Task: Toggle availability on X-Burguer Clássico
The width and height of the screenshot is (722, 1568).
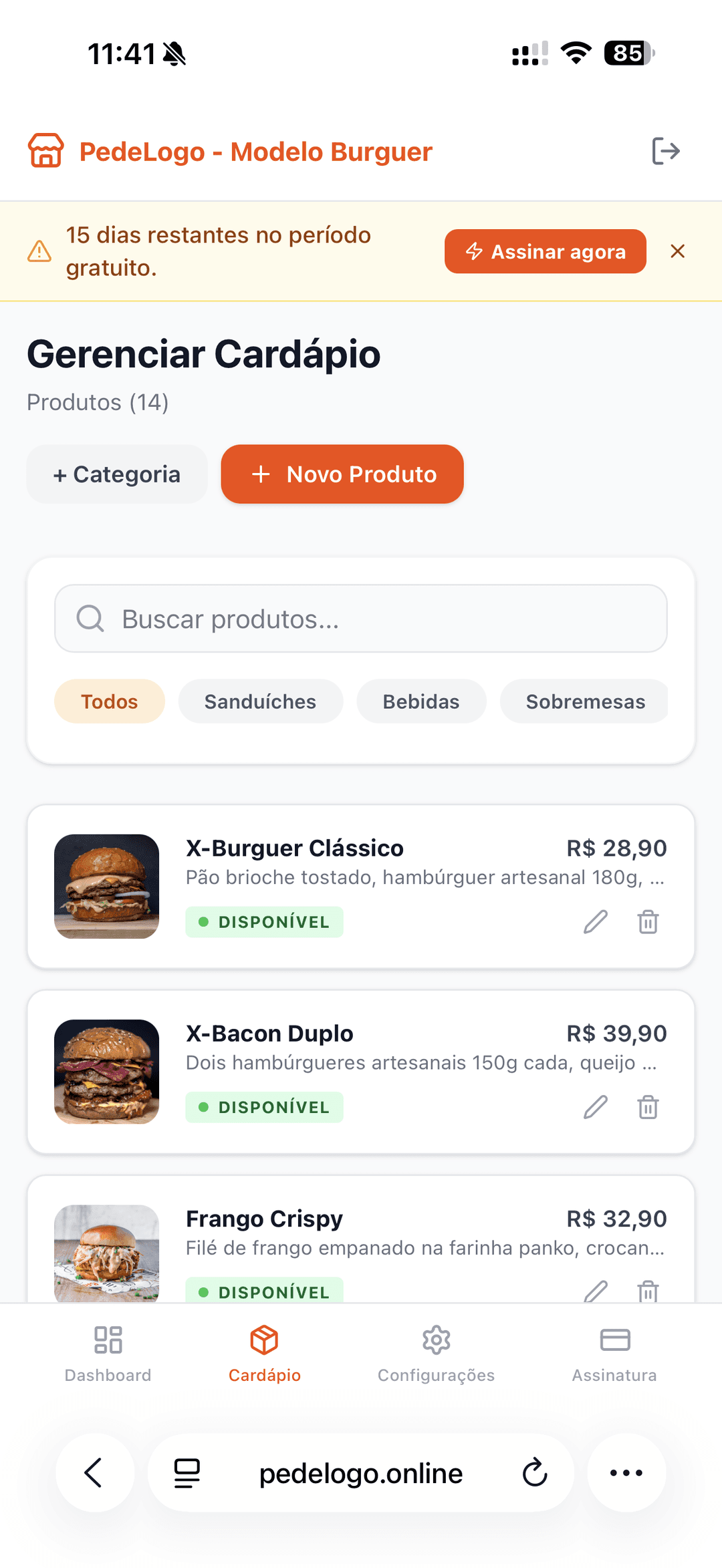Action: (264, 922)
